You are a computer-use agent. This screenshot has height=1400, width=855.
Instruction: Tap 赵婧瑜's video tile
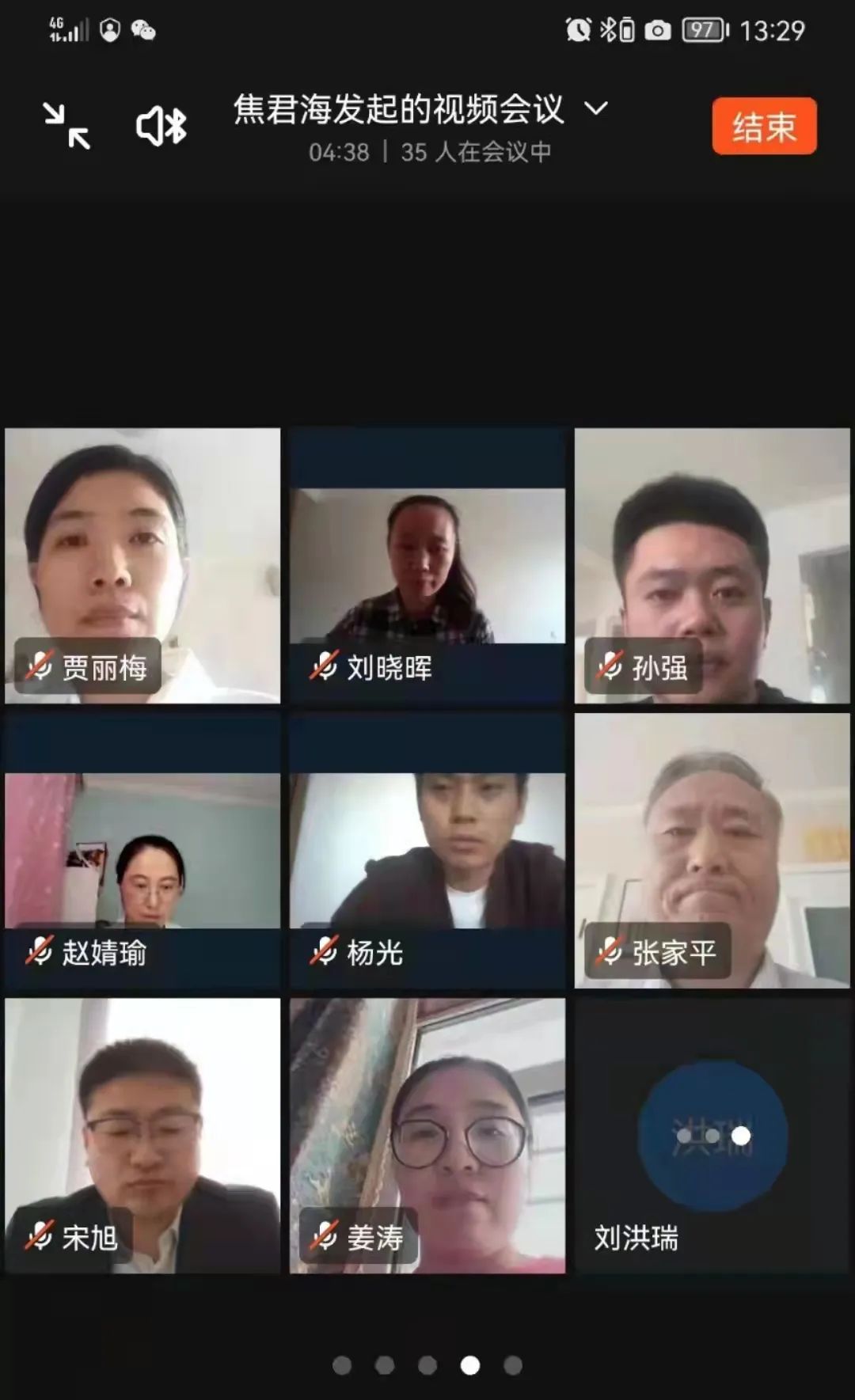(142, 851)
